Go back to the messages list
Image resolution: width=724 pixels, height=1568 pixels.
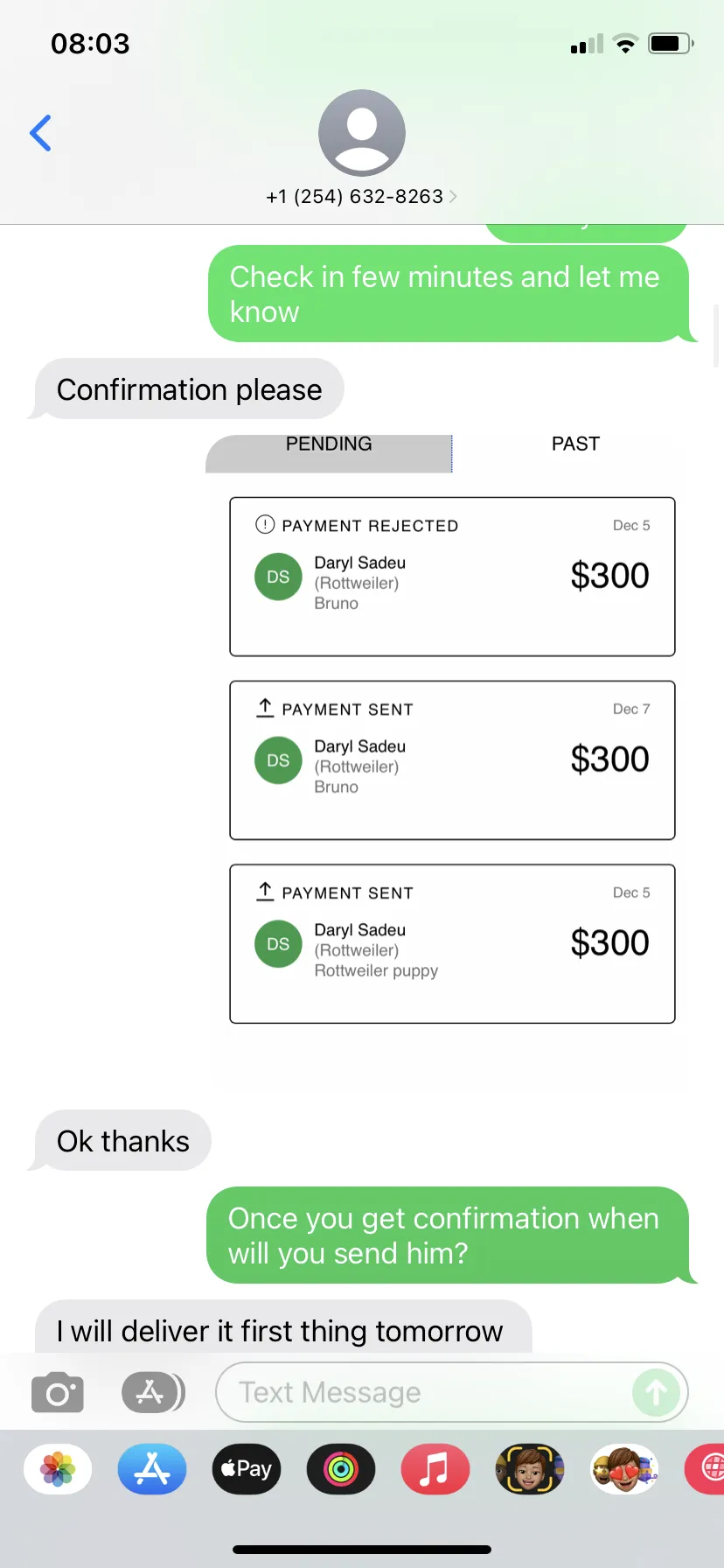(x=40, y=133)
